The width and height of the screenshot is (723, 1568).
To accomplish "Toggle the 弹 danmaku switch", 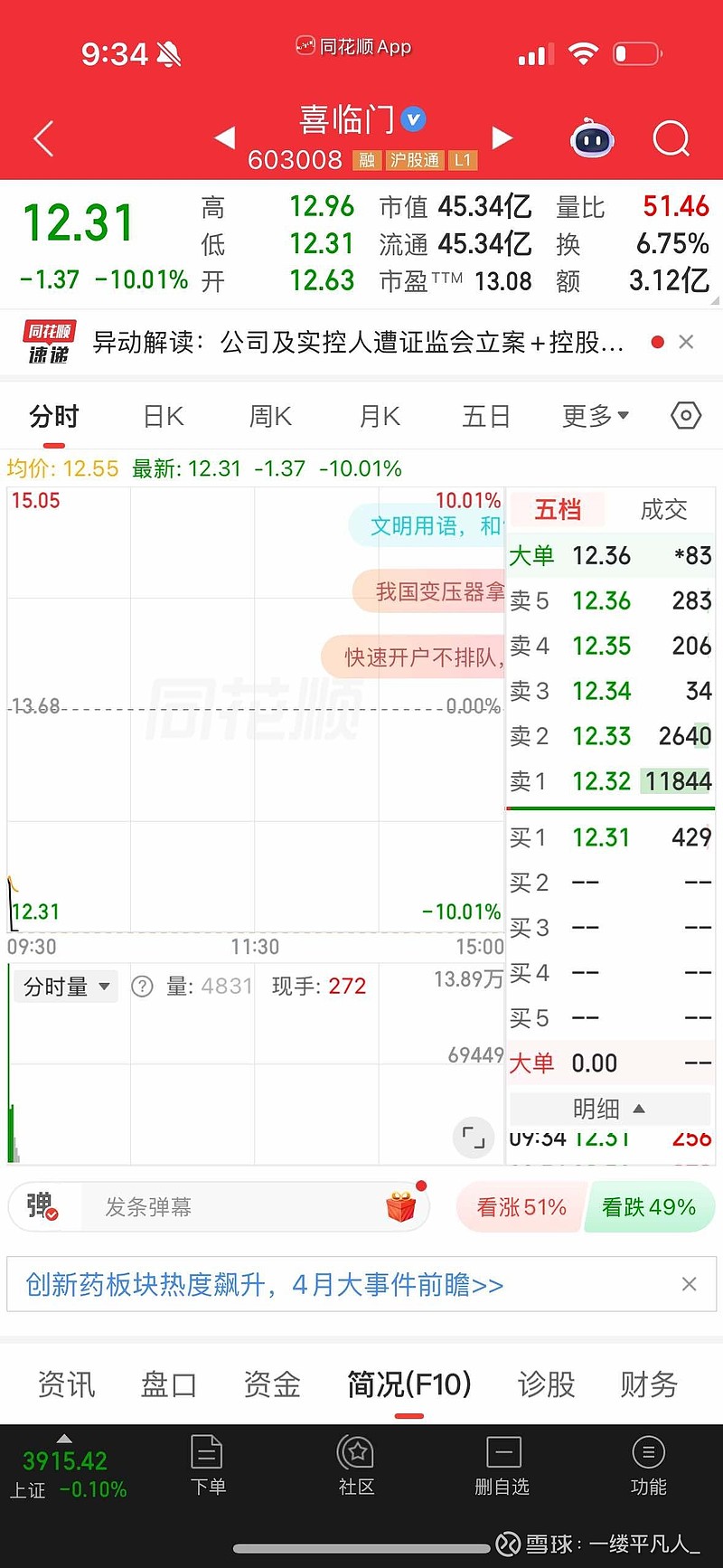I will pos(43,1206).
